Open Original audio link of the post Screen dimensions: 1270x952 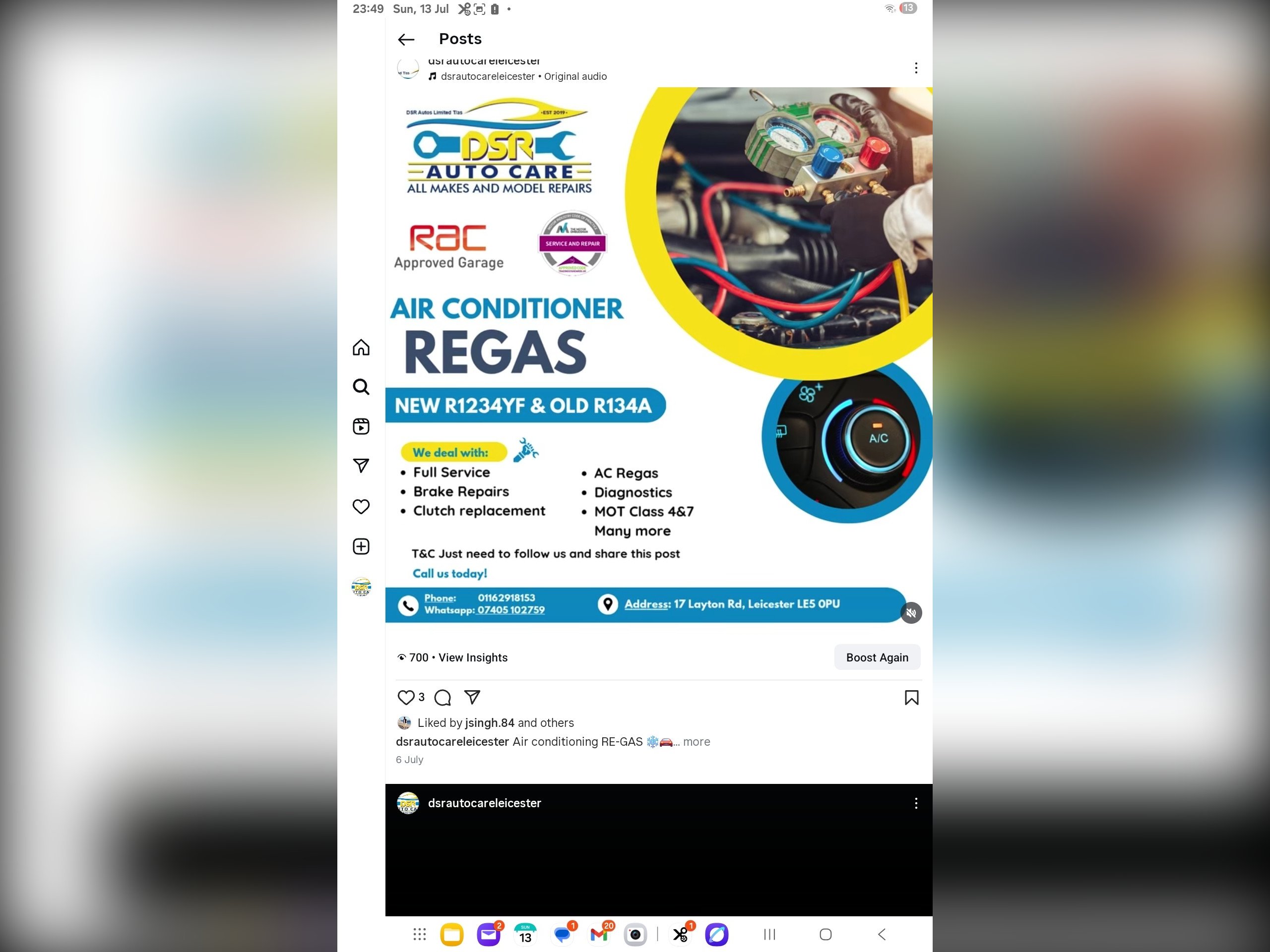pyautogui.click(x=574, y=76)
